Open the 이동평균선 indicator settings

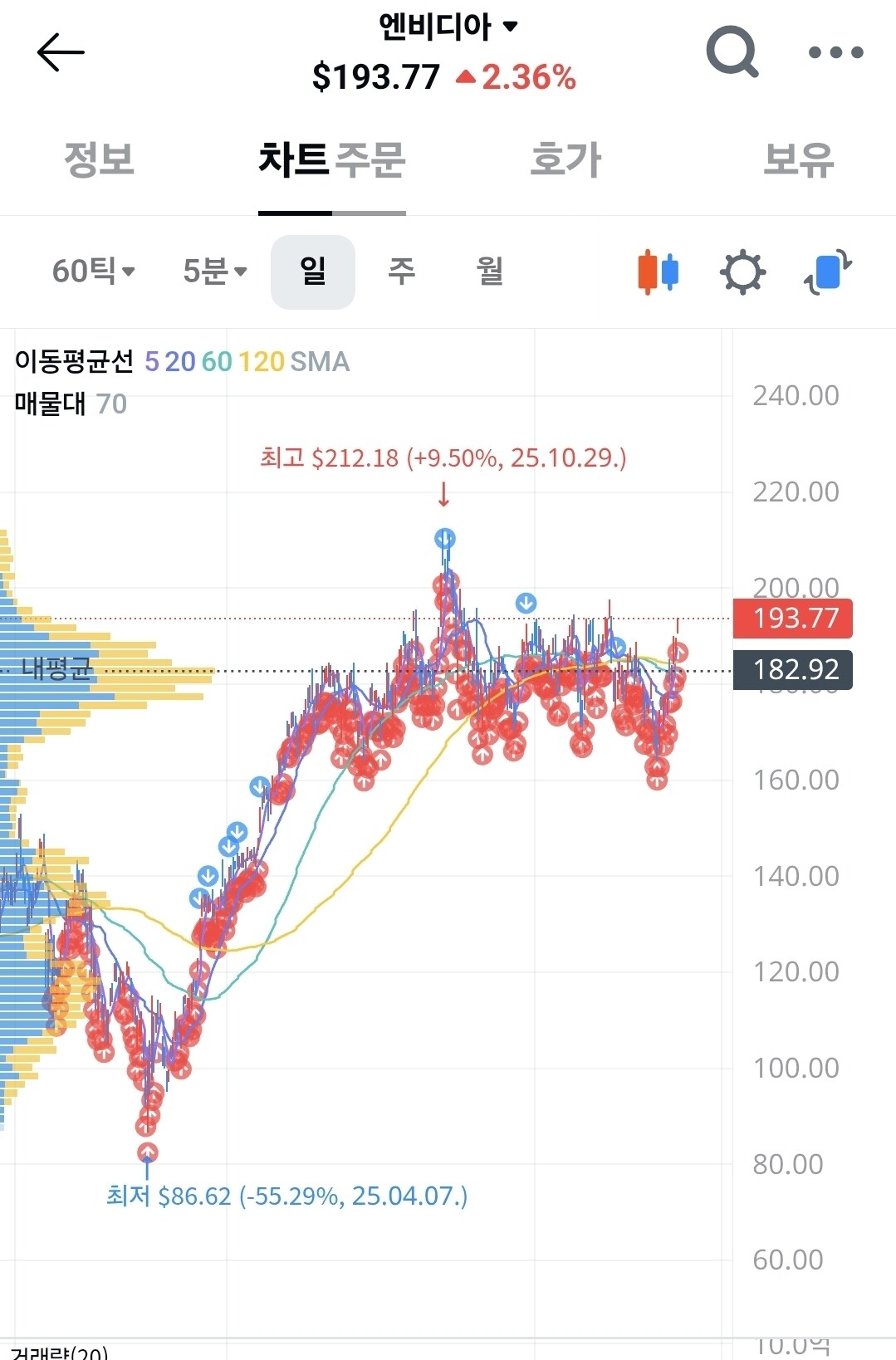182,362
